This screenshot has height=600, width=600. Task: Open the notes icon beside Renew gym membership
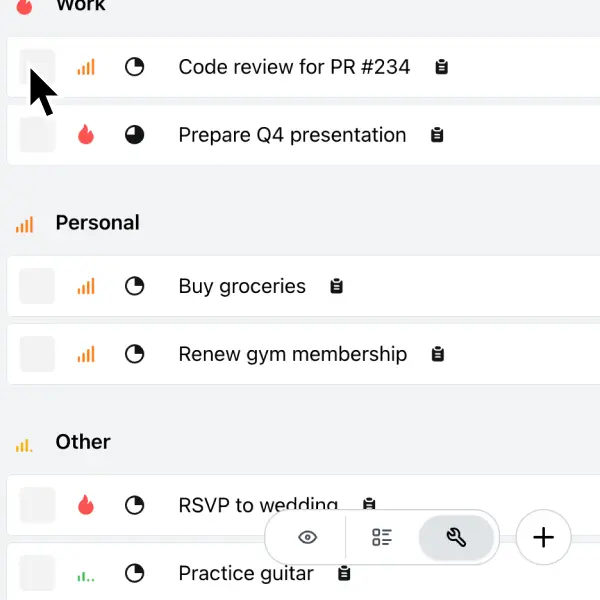pyautogui.click(x=437, y=354)
